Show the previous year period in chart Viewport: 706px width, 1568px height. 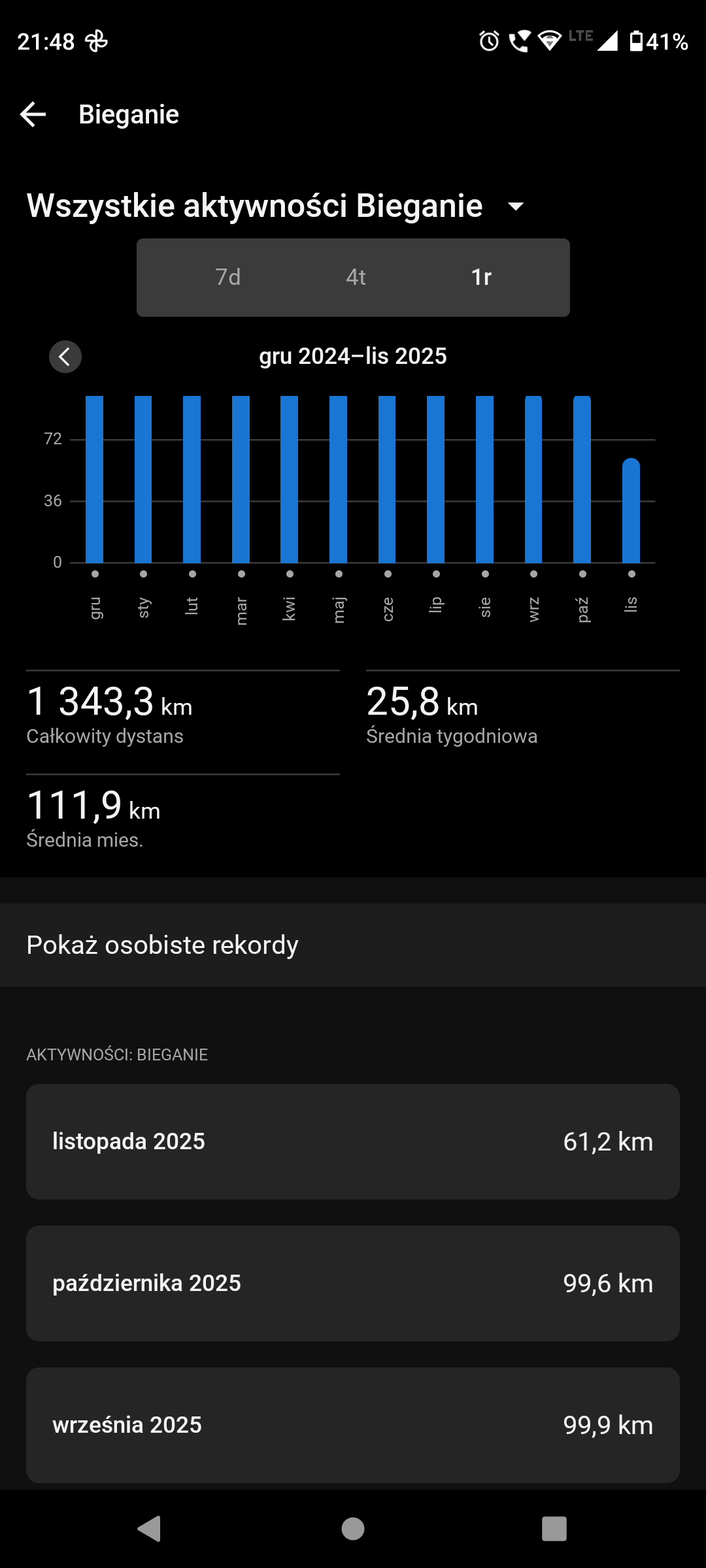click(65, 357)
